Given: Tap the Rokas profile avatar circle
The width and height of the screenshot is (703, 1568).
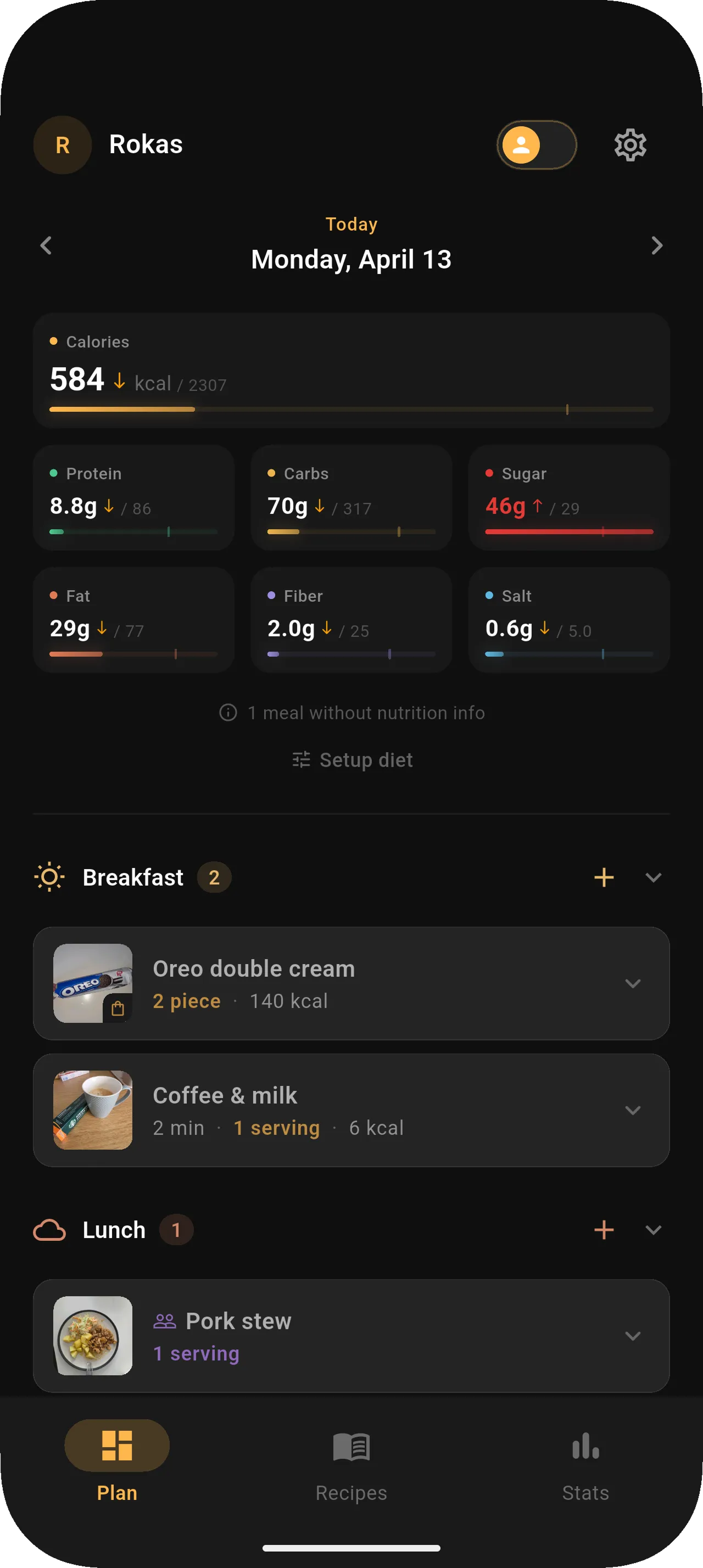Looking at the screenshot, I should point(62,144).
